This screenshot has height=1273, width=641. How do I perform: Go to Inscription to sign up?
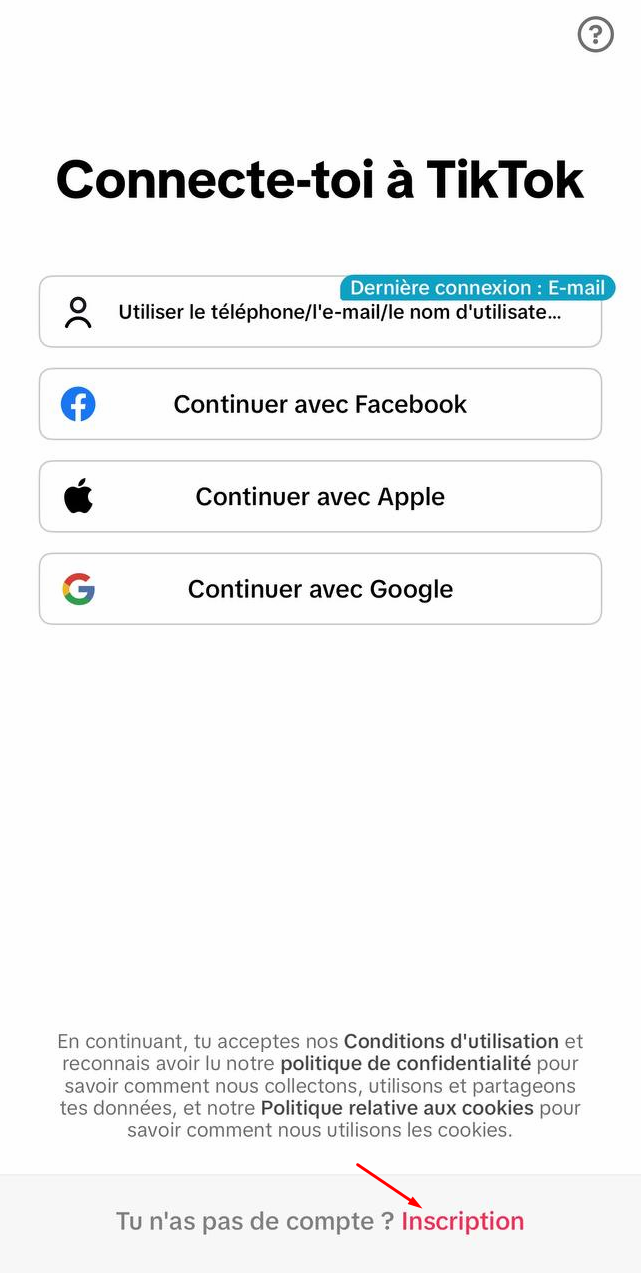[x=462, y=1221]
